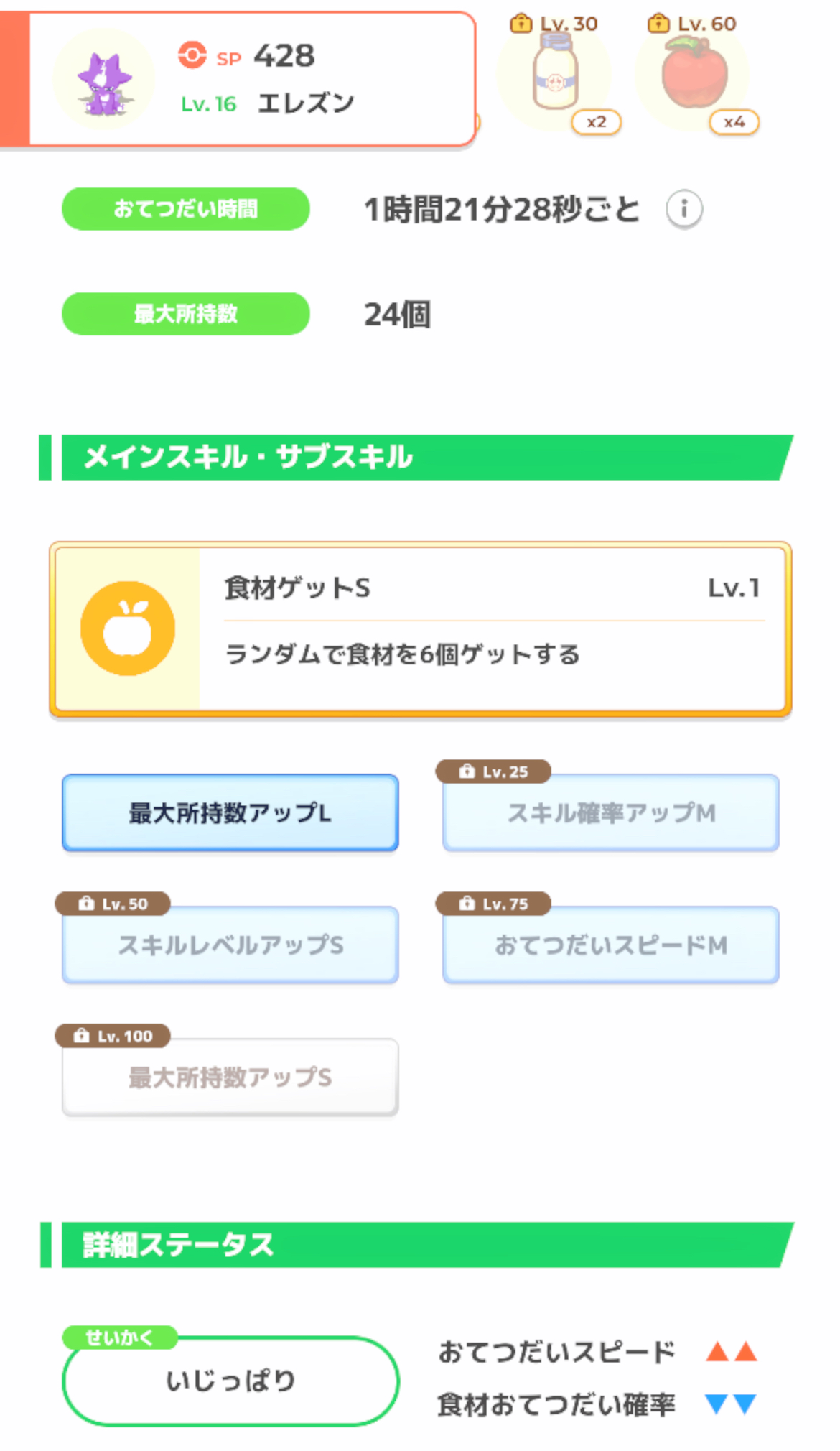
Task: Open the locked 最大所持数アップS sub skill
Action: 230,1077
